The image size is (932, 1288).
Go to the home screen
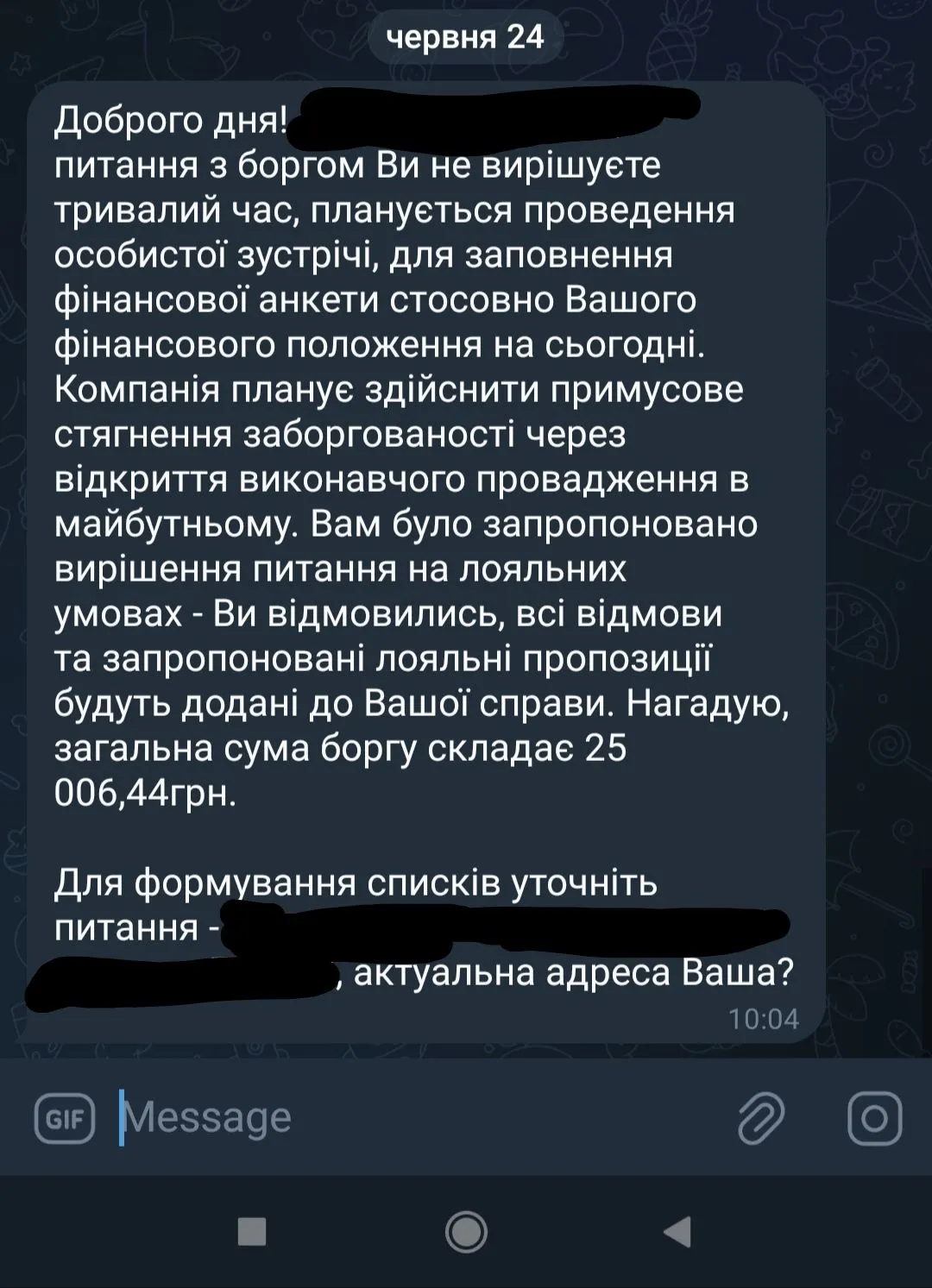[466, 1231]
